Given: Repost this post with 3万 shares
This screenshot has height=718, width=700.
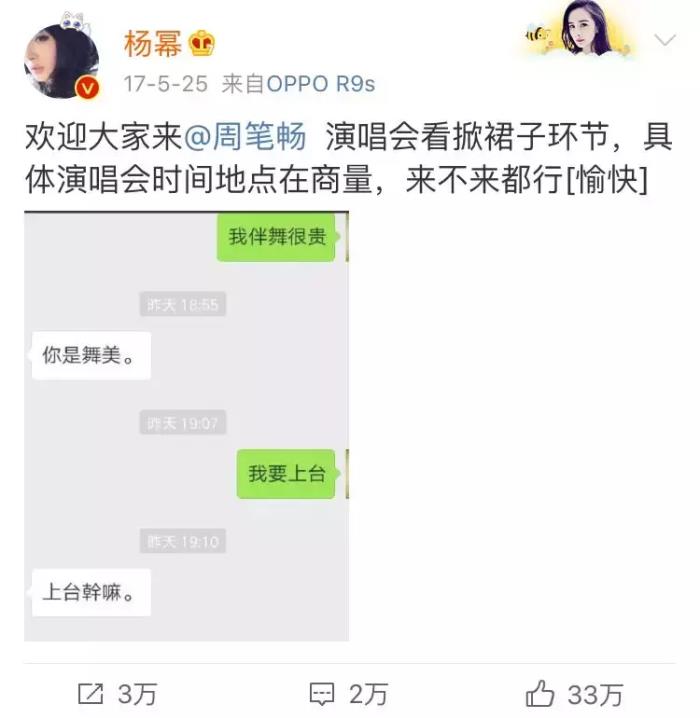Looking at the screenshot, I should click(117, 692).
